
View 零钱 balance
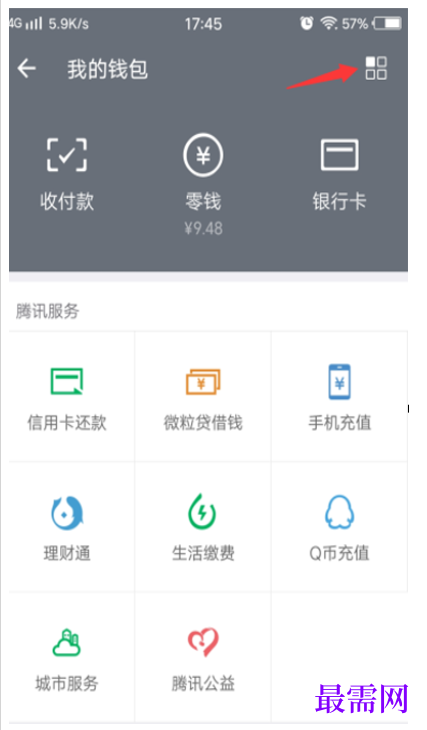coord(203,184)
